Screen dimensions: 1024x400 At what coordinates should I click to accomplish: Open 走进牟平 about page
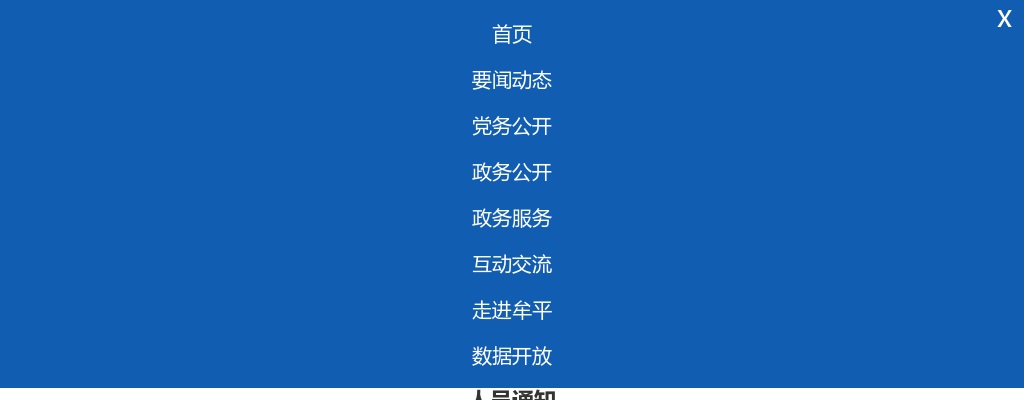tap(512, 311)
